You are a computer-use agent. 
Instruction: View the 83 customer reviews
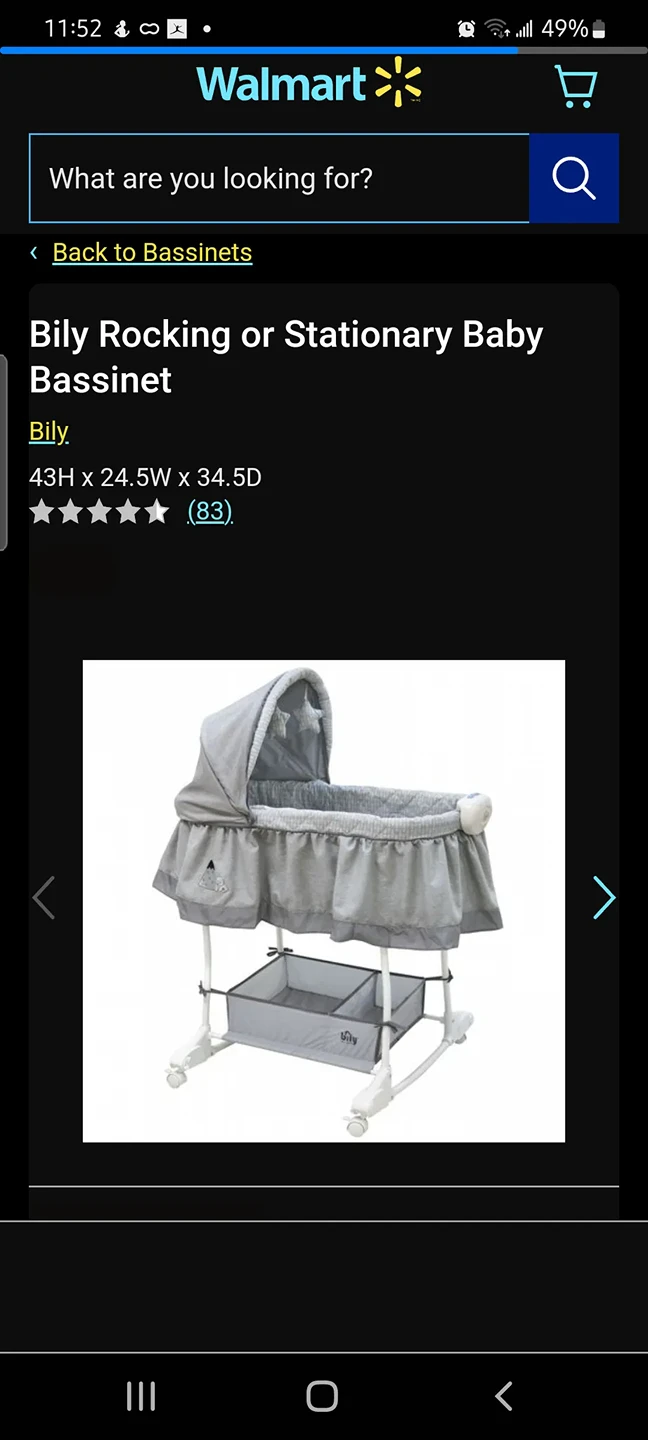tap(210, 512)
